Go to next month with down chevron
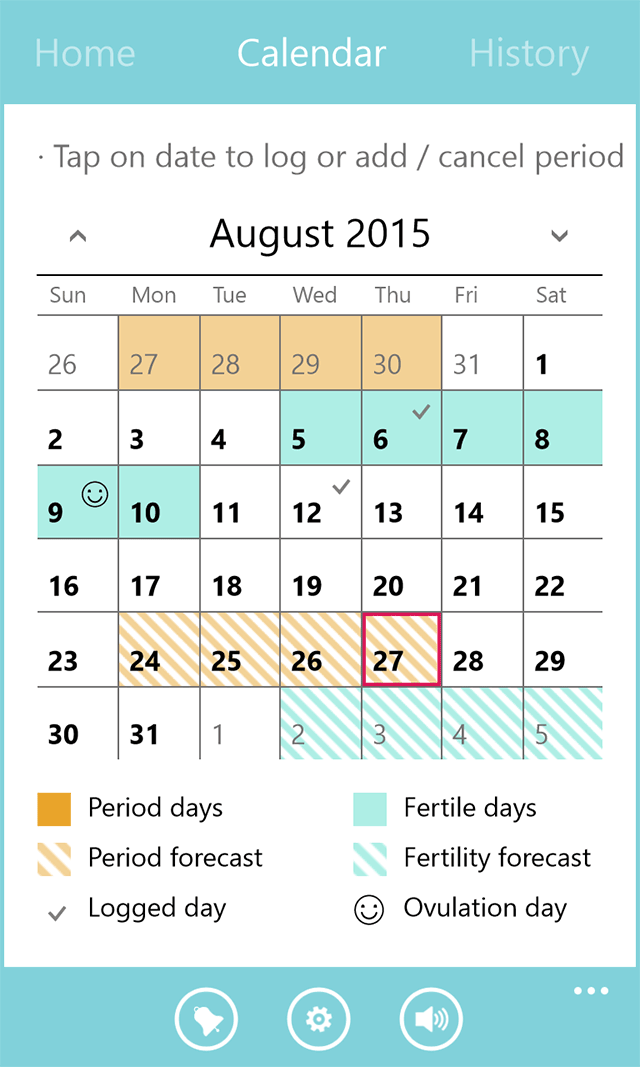Viewport: 640px width, 1067px height. pos(560,236)
